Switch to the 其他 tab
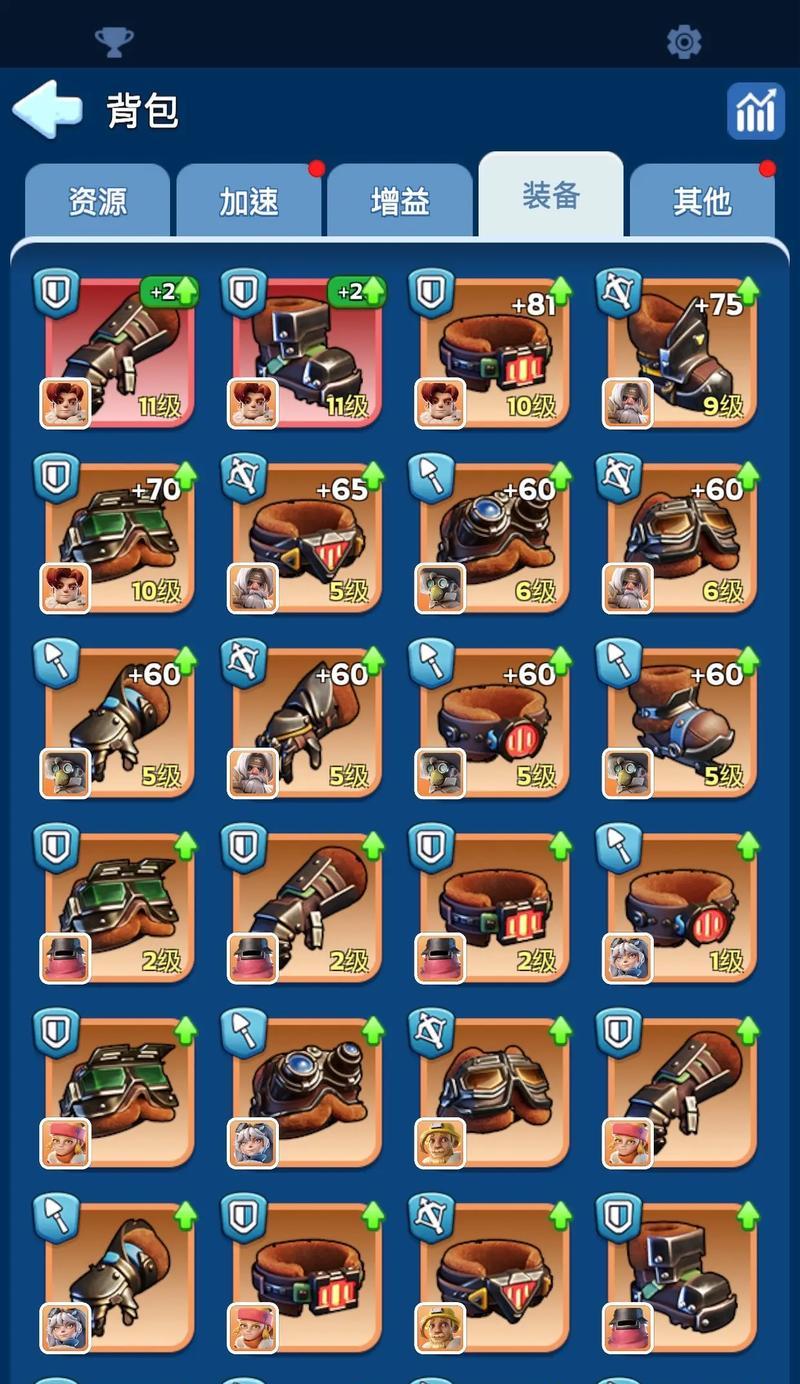 [x=702, y=201]
